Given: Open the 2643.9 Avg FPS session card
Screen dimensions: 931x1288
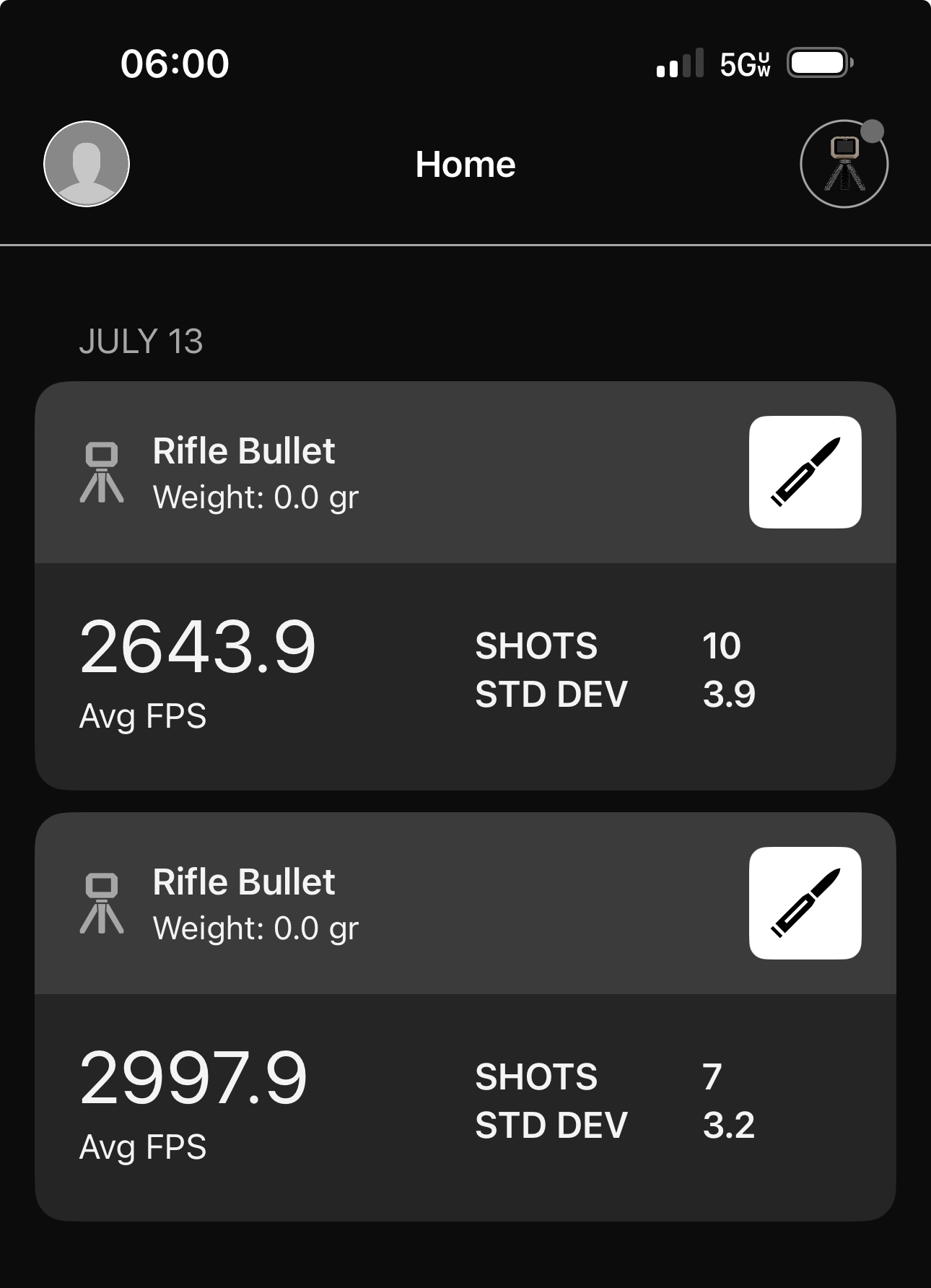Looking at the screenshot, I should point(465,675).
